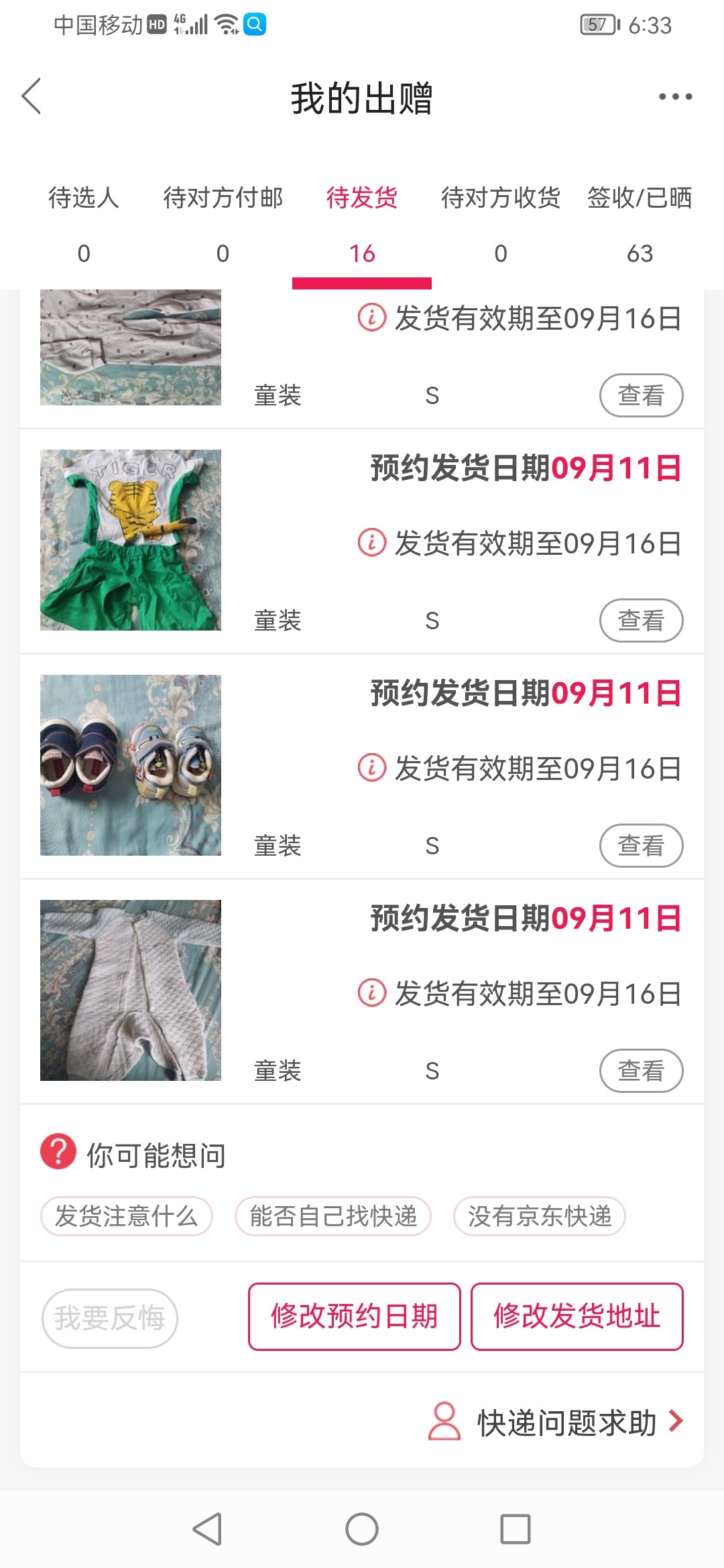This screenshot has height=1568, width=724.
Task: Tap 查看 for the tiger outfit item
Action: pyautogui.click(x=641, y=620)
